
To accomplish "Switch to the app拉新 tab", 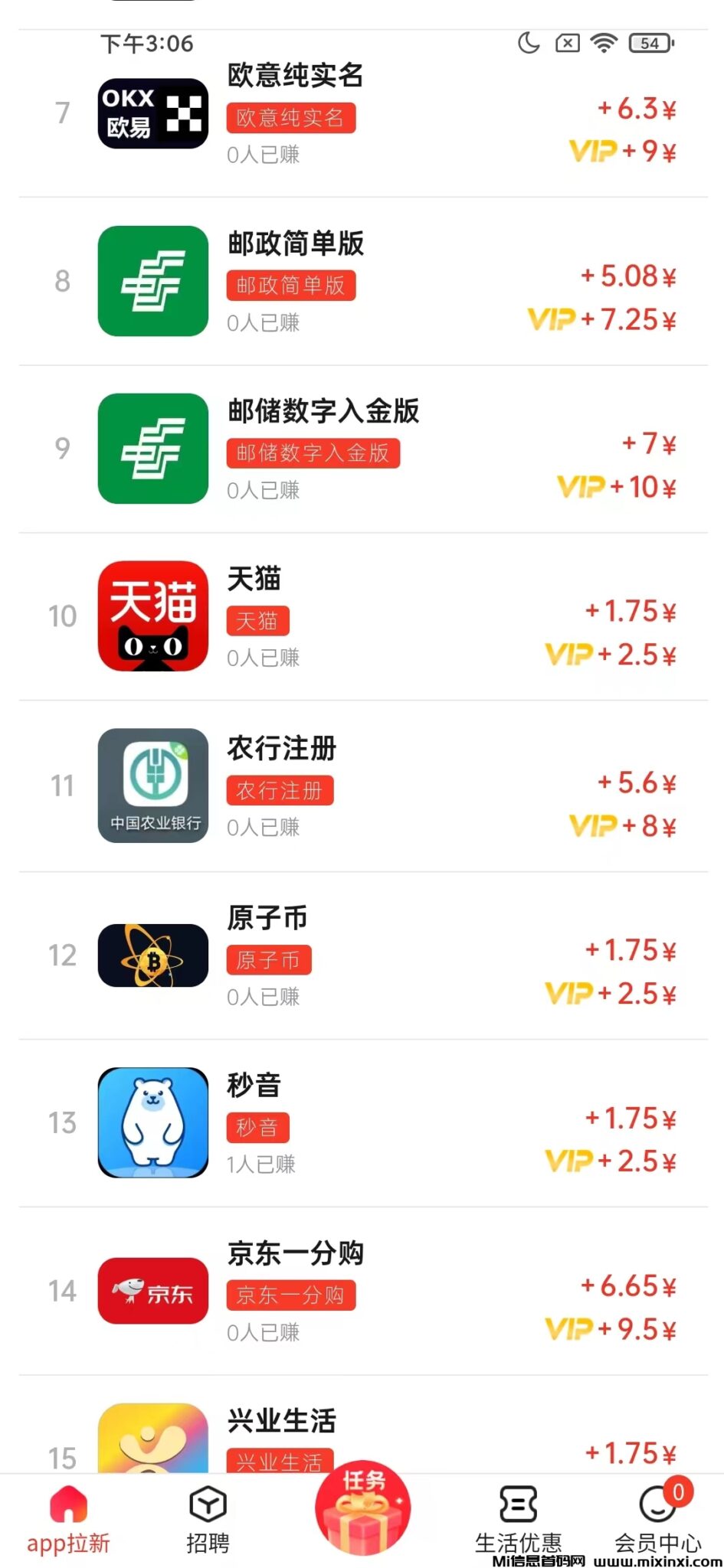I will tap(68, 1519).
